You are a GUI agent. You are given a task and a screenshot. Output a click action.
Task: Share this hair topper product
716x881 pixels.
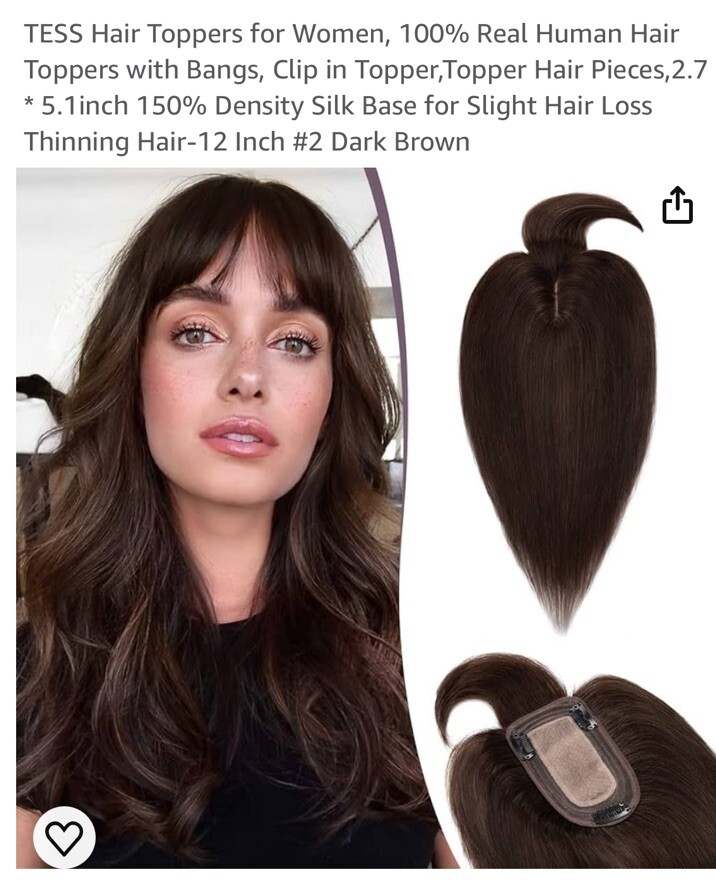(677, 205)
